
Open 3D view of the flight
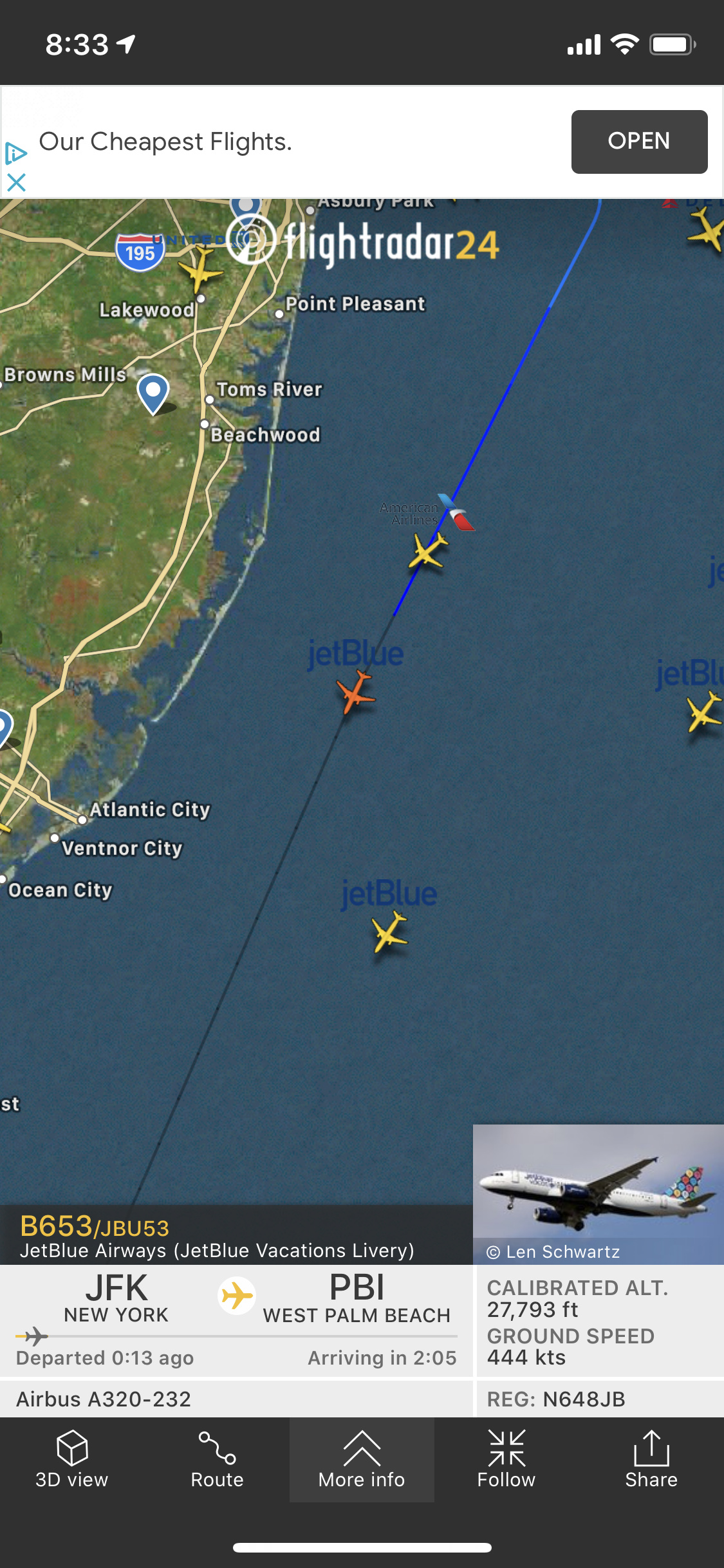[x=72, y=1460]
